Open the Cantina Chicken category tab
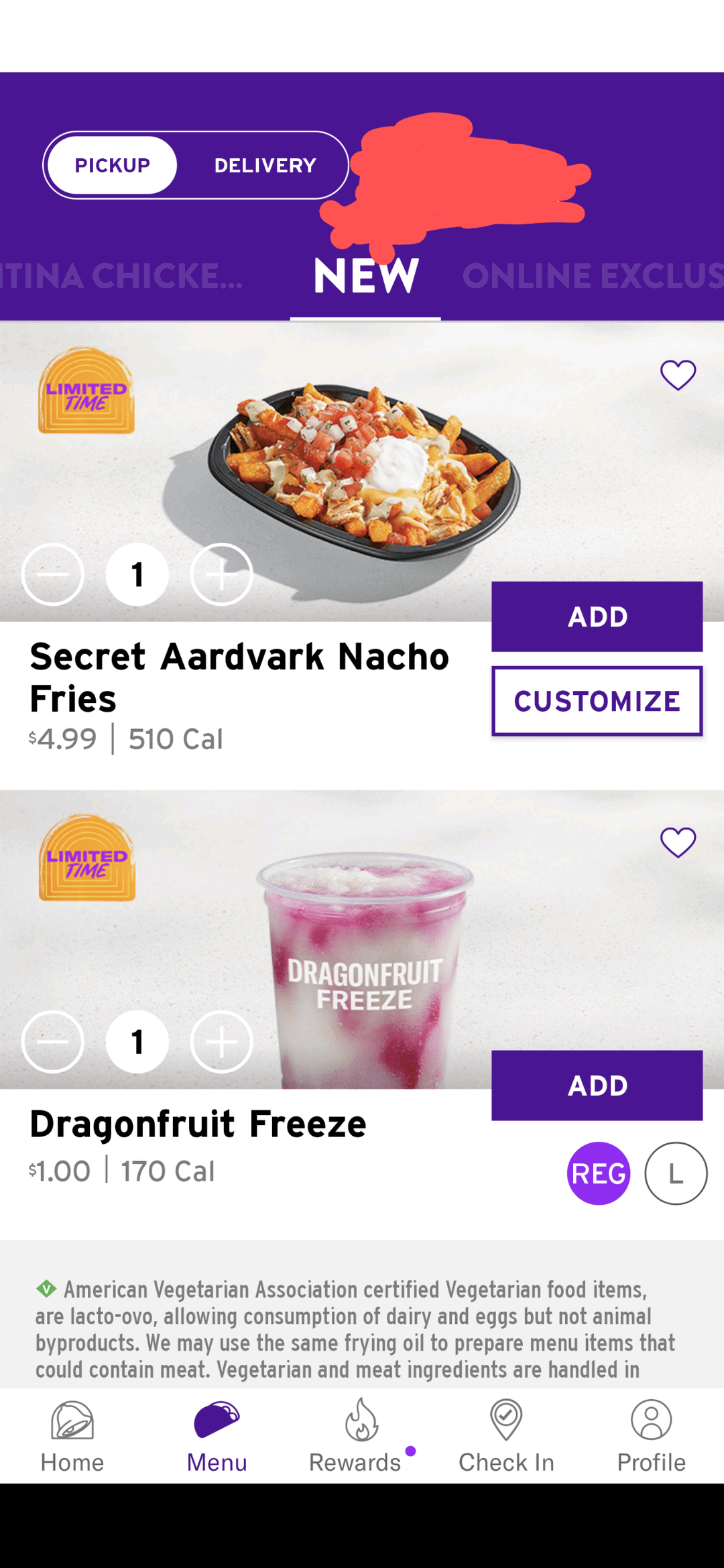Viewport: 724px width, 1568px height. (121, 275)
